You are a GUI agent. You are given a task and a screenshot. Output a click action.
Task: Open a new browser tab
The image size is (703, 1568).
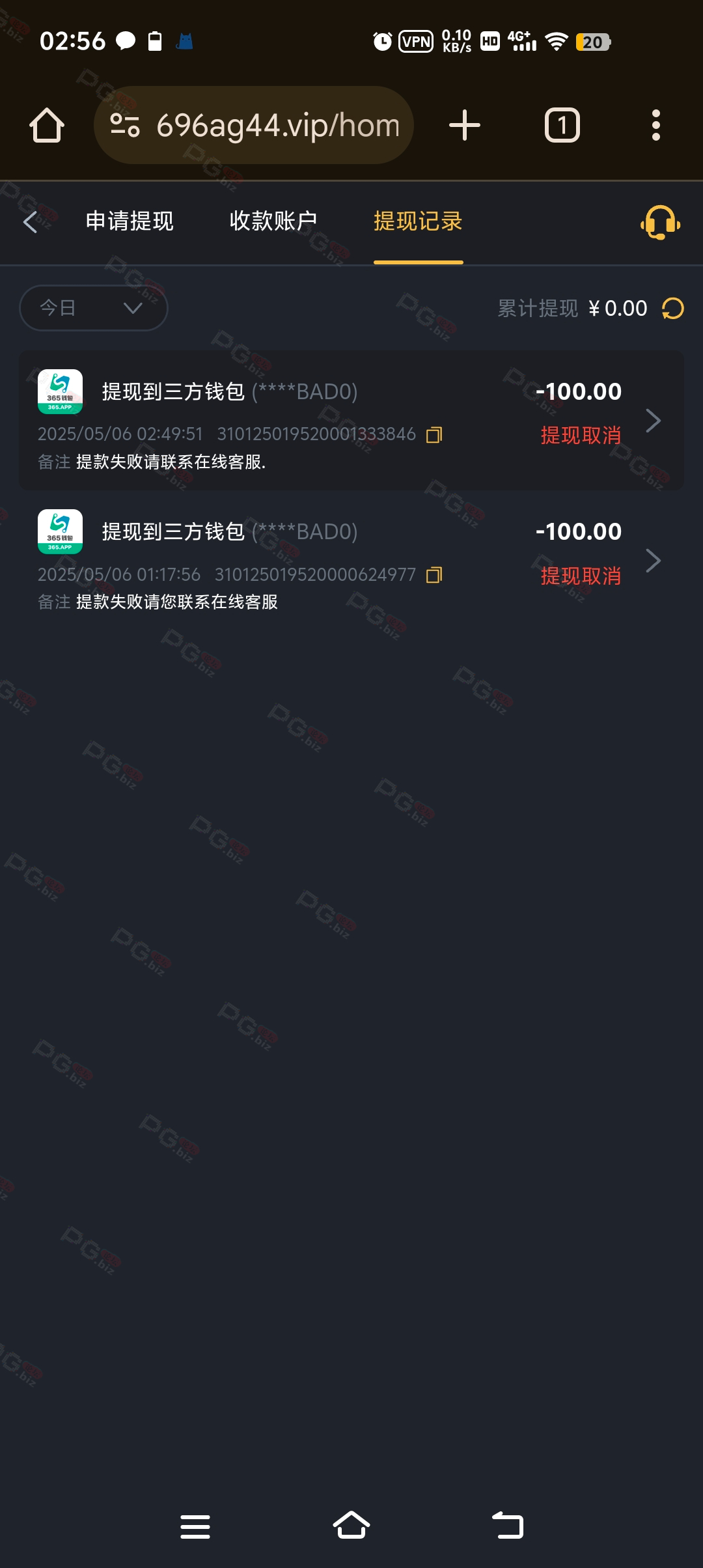coord(465,125)
